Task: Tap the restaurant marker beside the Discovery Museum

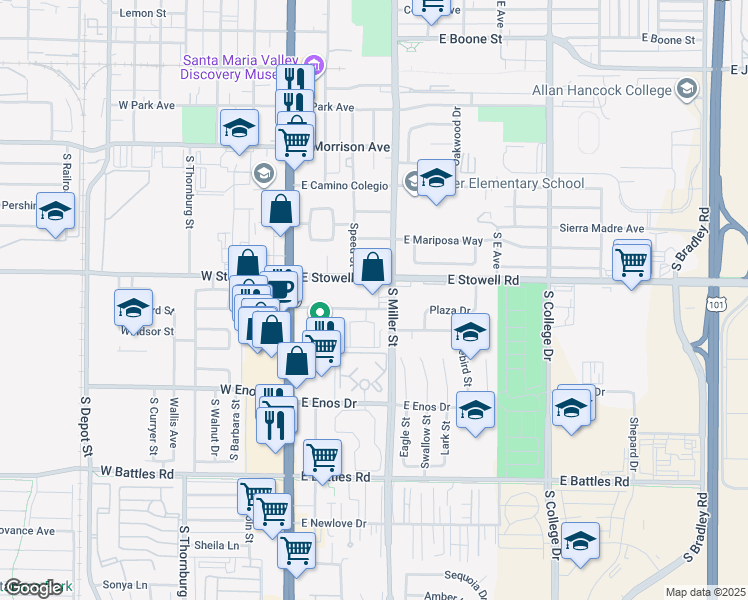Action: pos(294,82)
